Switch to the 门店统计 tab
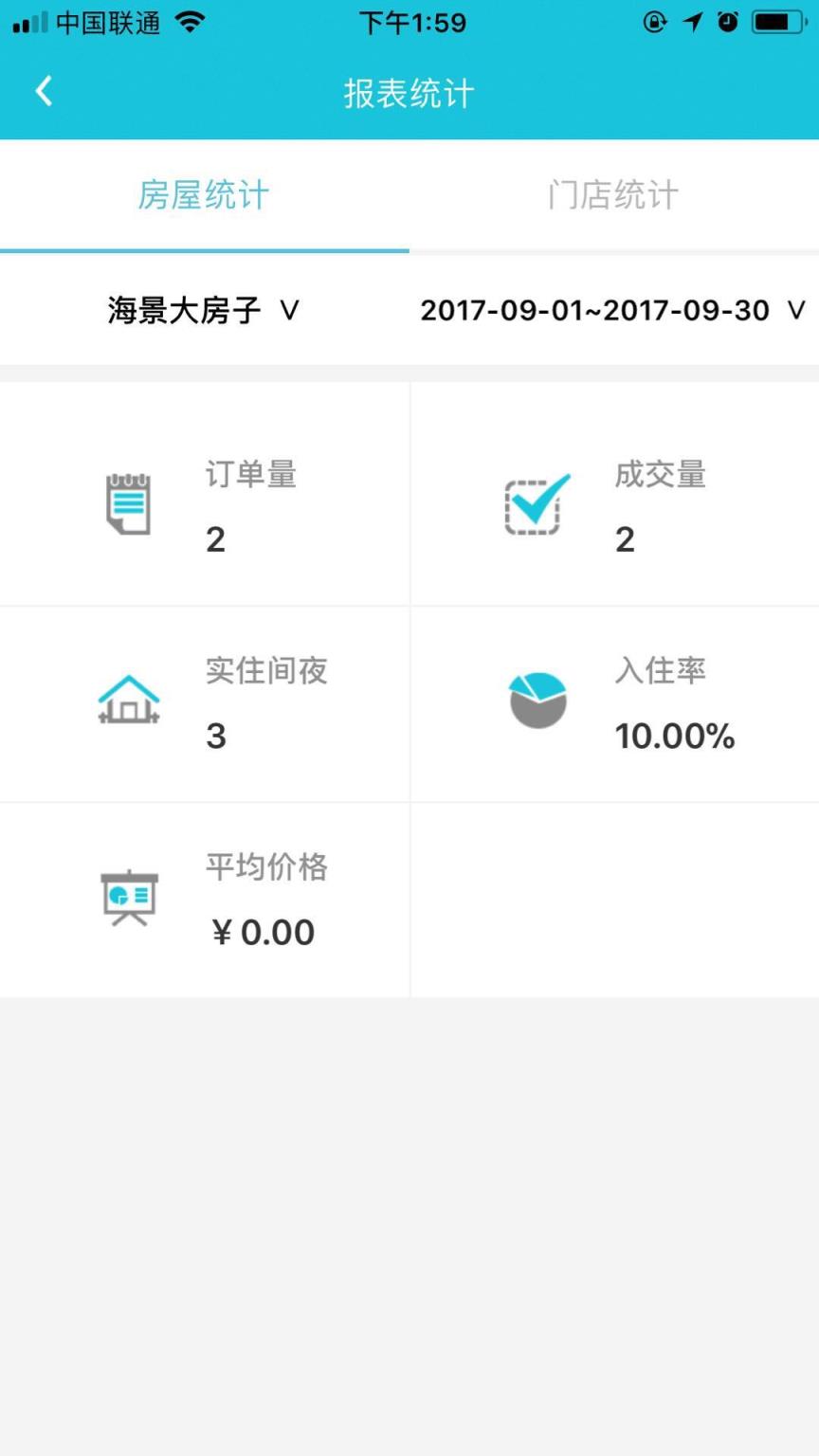 point(614,194)
